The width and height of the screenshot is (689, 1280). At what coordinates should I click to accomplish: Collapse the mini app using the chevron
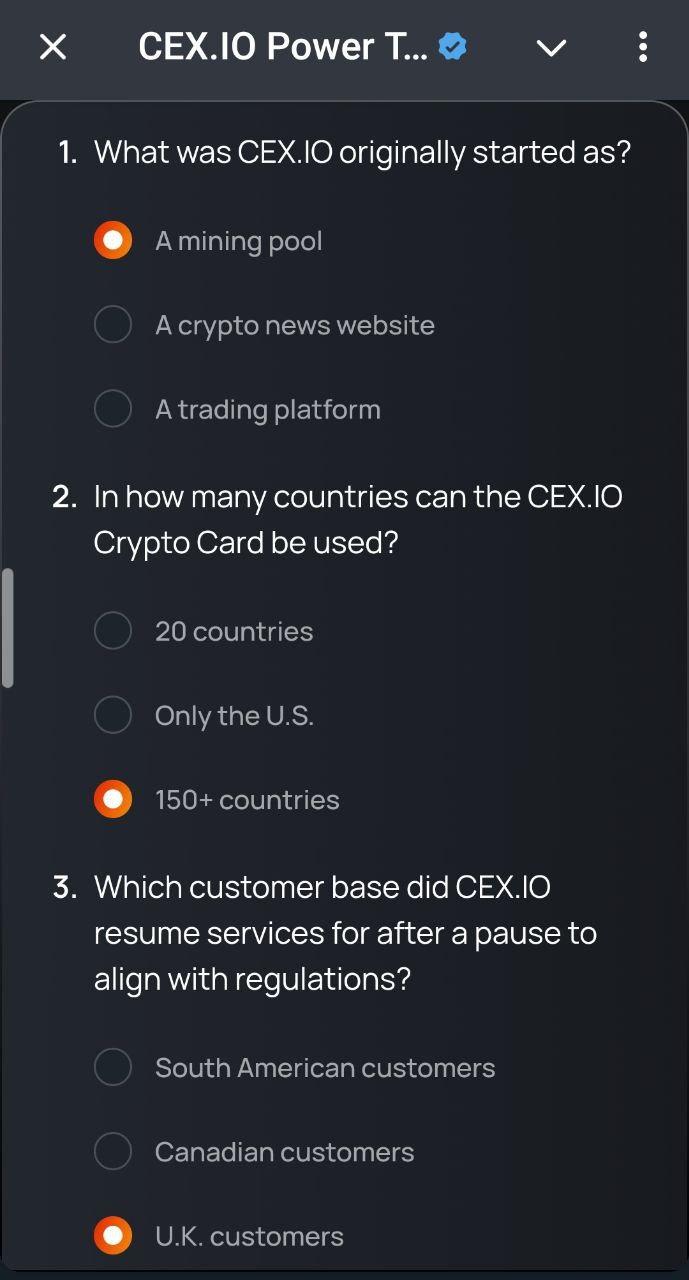click(551, 47)
